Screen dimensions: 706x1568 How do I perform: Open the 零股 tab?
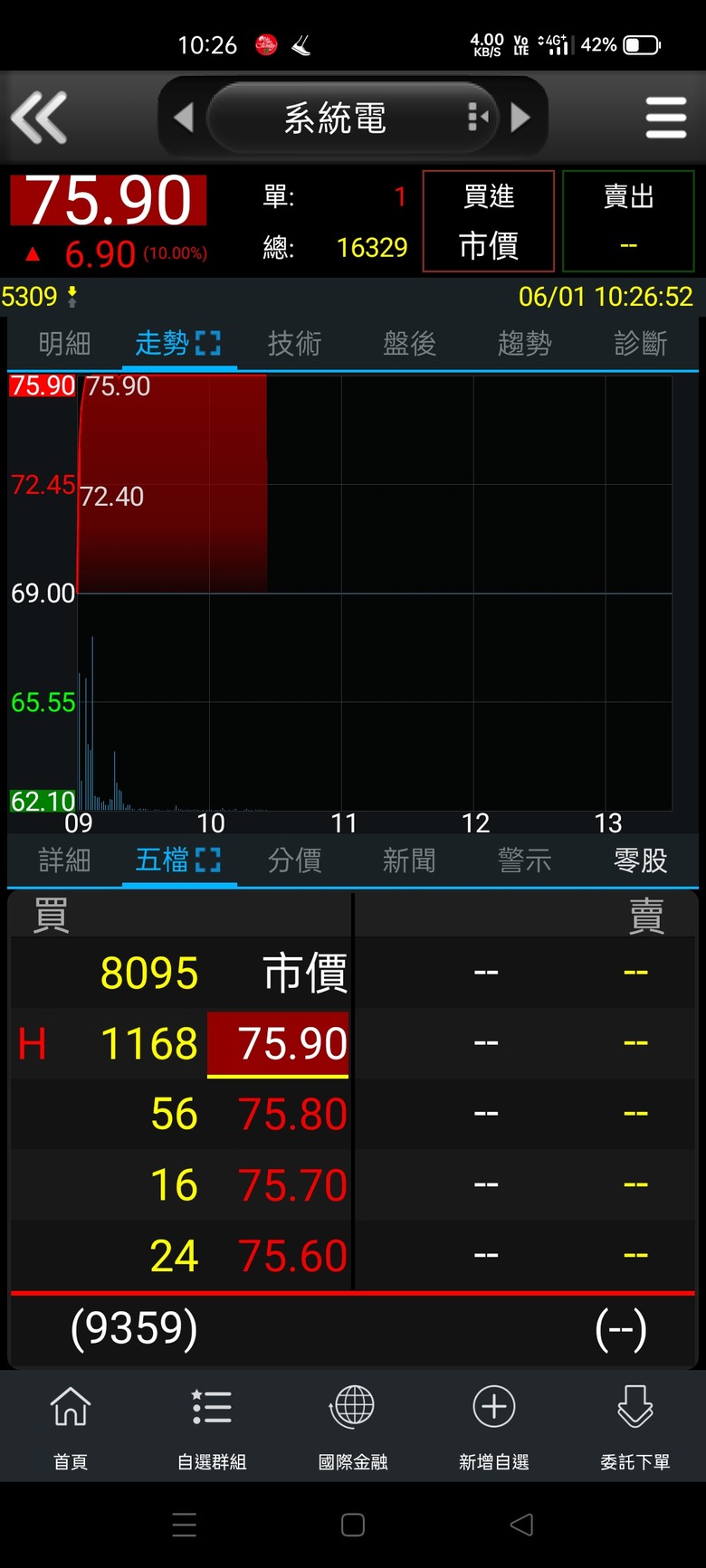(640, 860)
